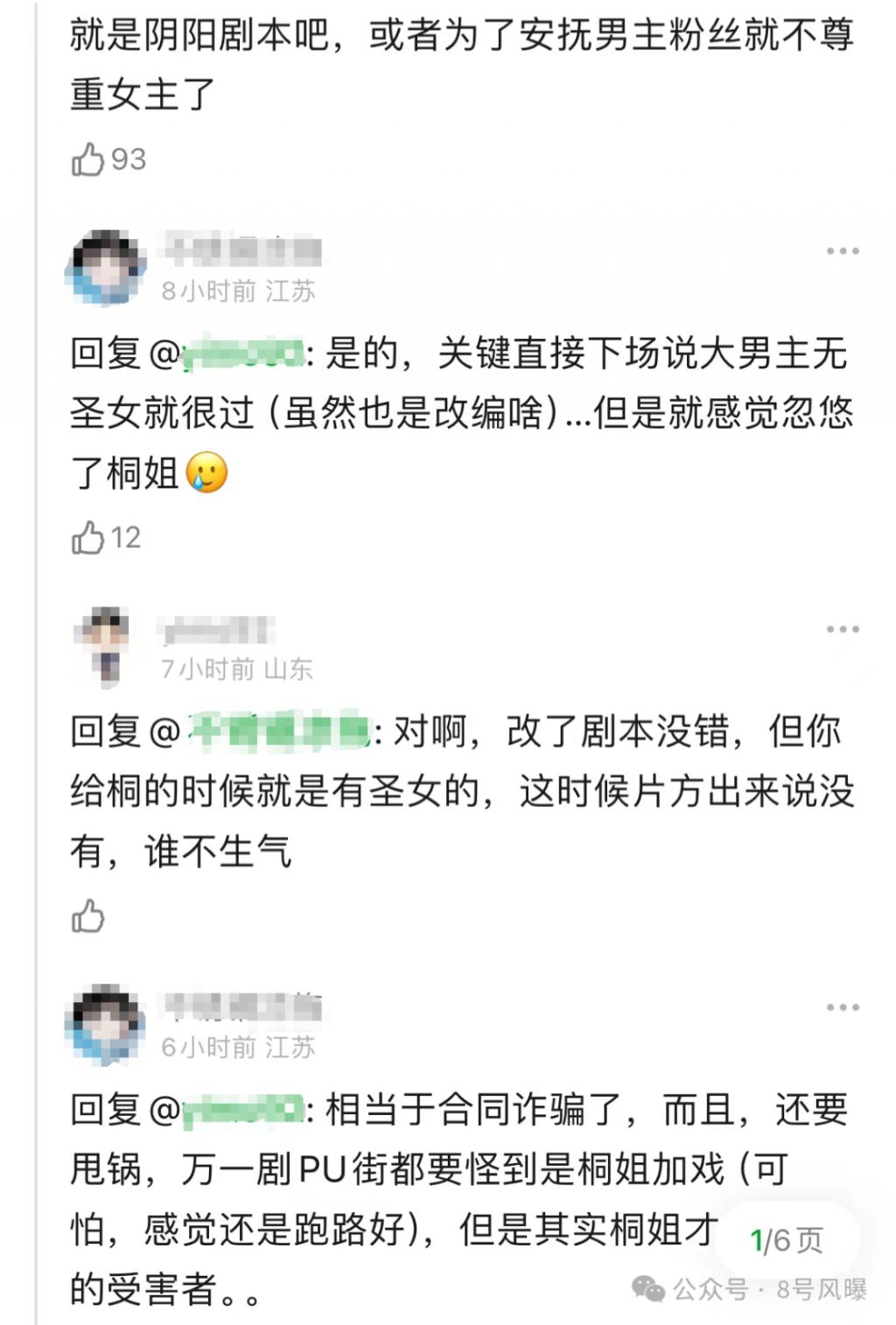Image resolution: width=896 pixels, height=1325 pixels.
Task: Open overflow menu on the 6小时前 江苏 reply
Action: point(842,1007)
